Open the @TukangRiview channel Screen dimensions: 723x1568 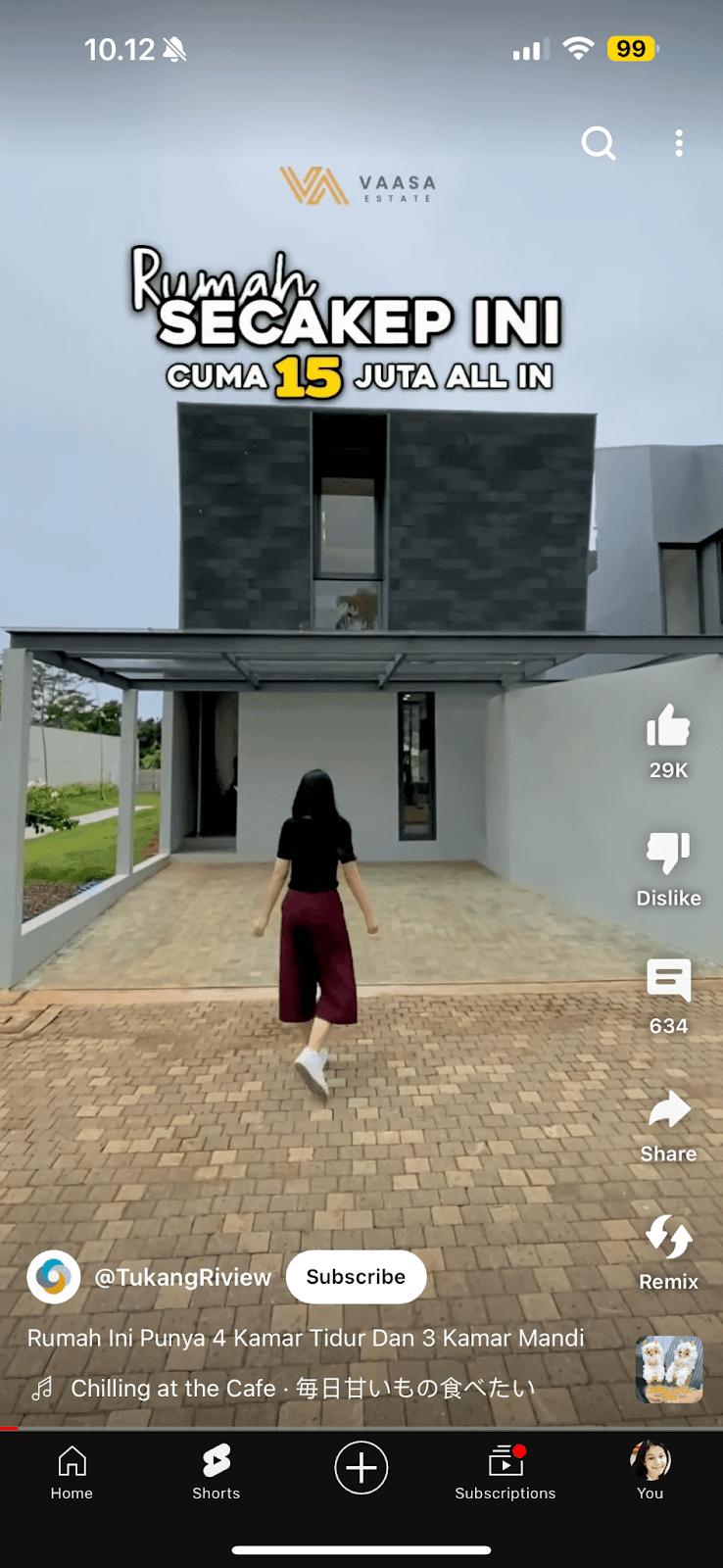tap(182, 1277)
